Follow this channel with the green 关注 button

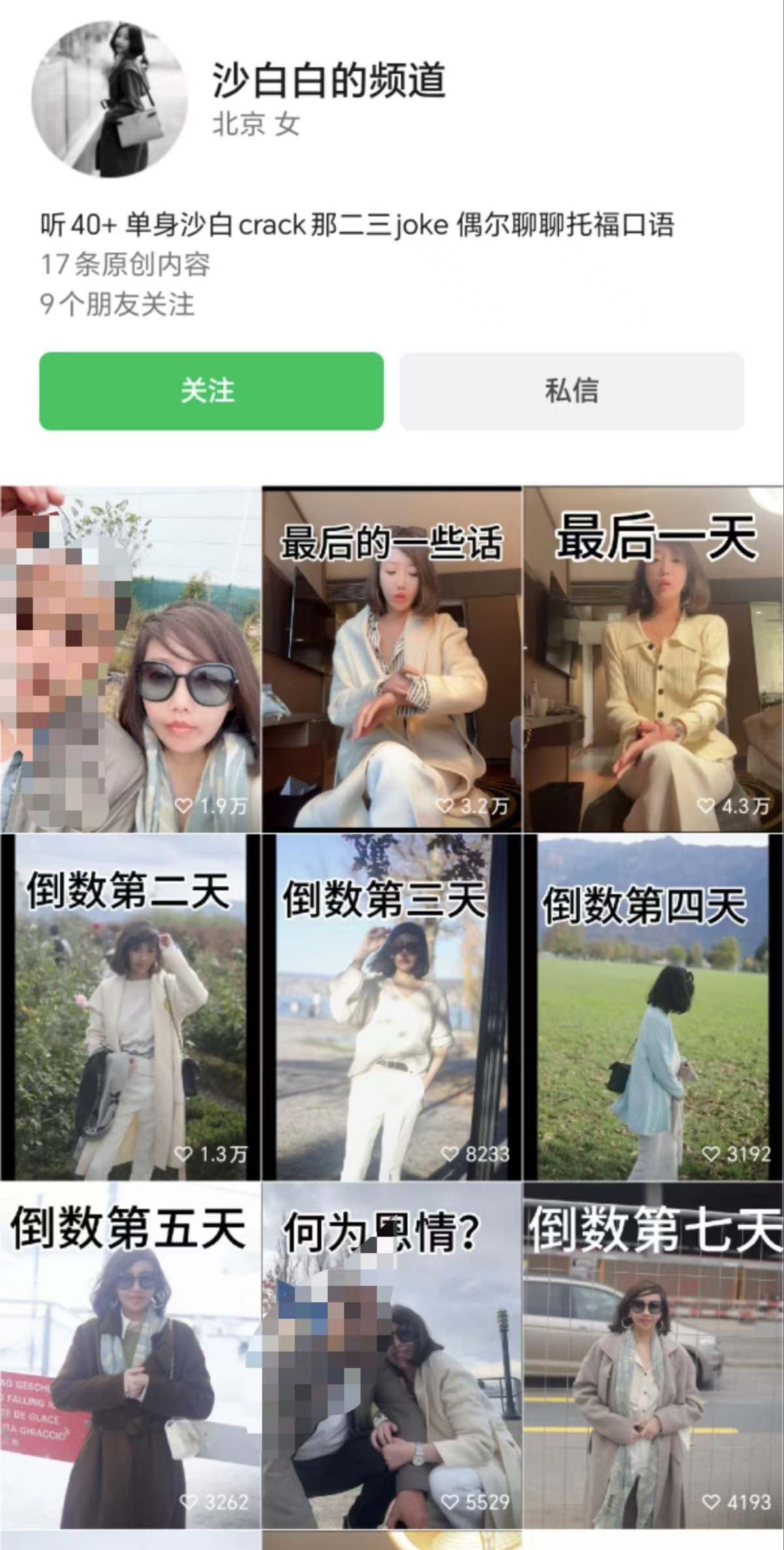pos(211,391)
